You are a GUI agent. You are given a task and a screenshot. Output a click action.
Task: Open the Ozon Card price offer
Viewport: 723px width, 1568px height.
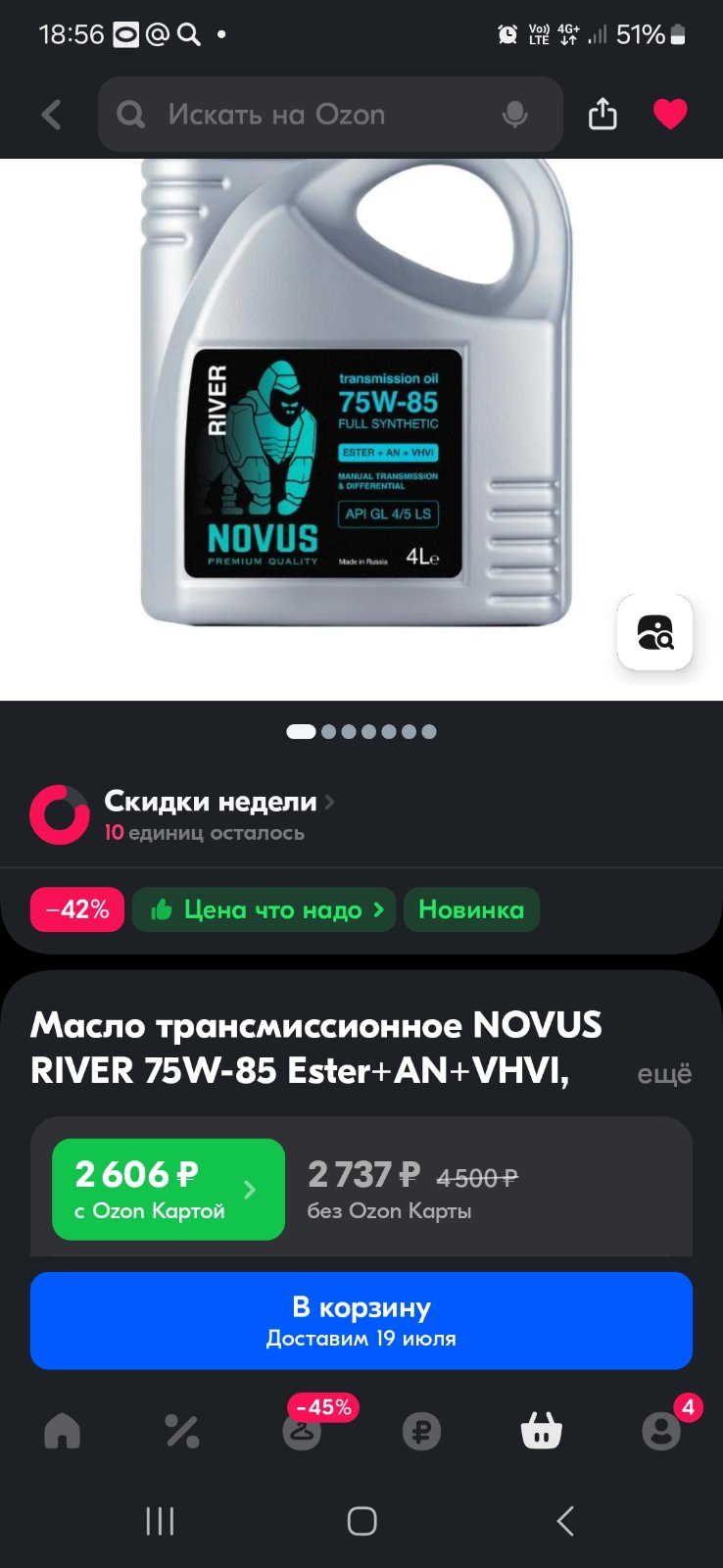click(169, 1189)
